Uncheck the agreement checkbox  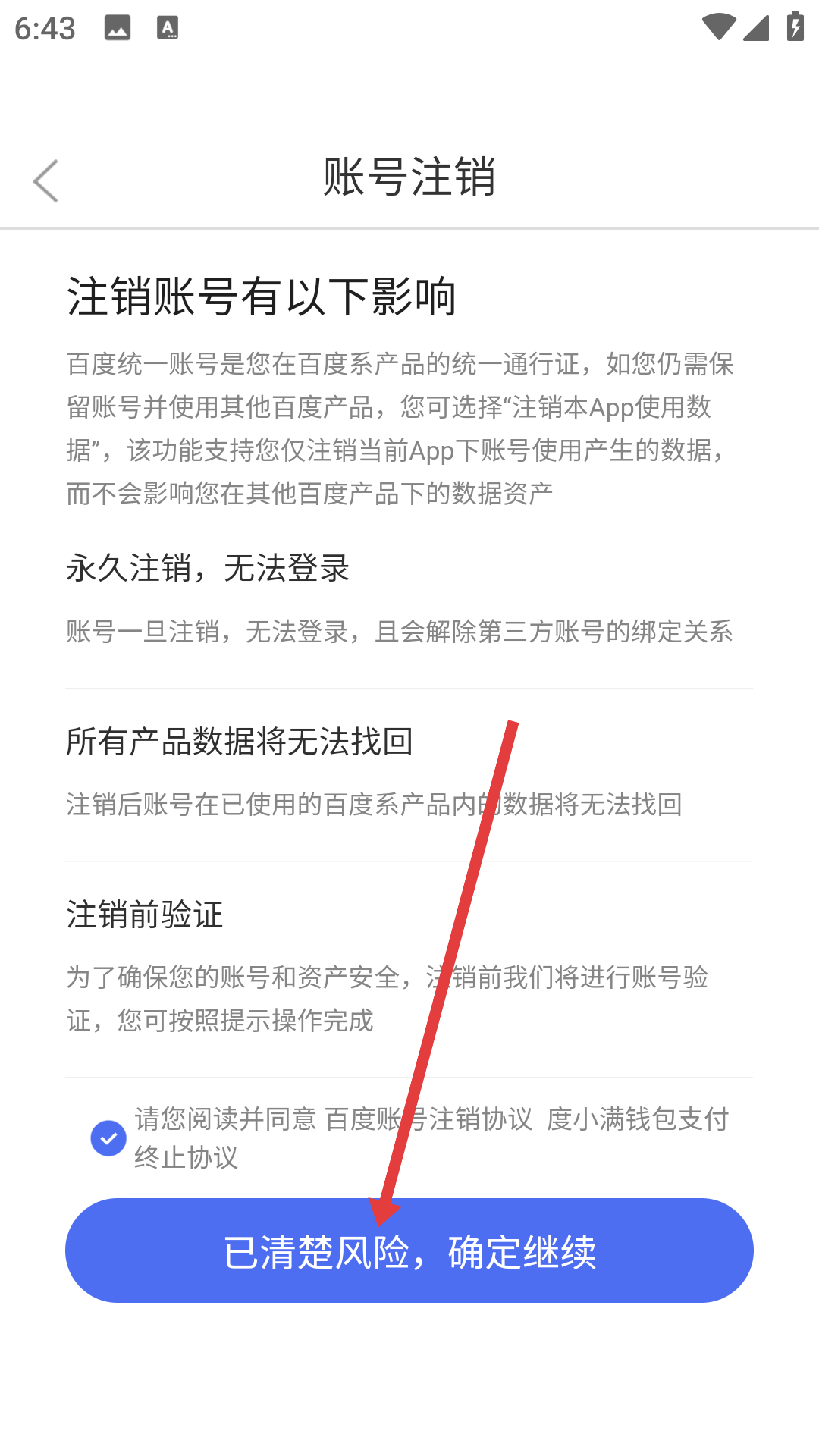point(108,1138)
